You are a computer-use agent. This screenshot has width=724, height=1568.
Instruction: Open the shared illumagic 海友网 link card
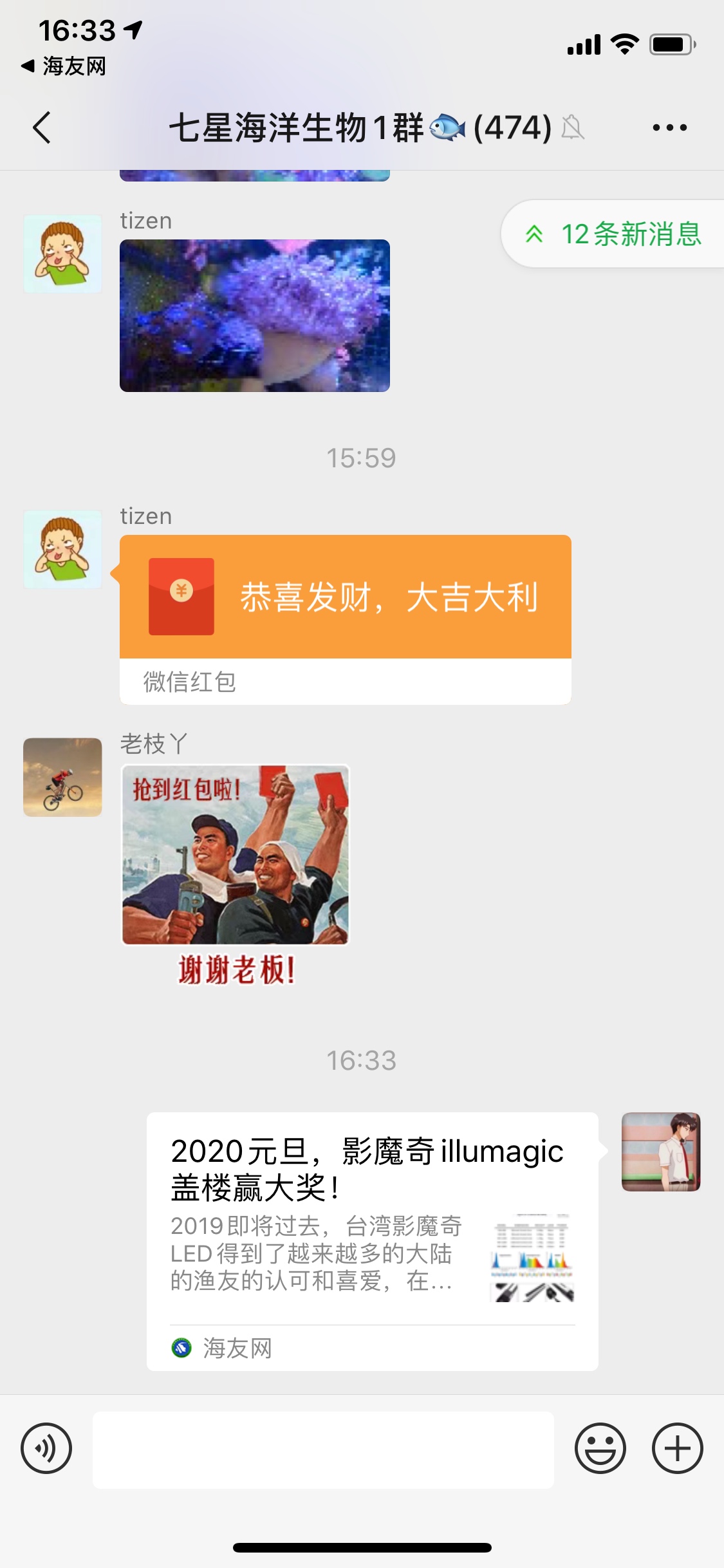(372, 1241)
